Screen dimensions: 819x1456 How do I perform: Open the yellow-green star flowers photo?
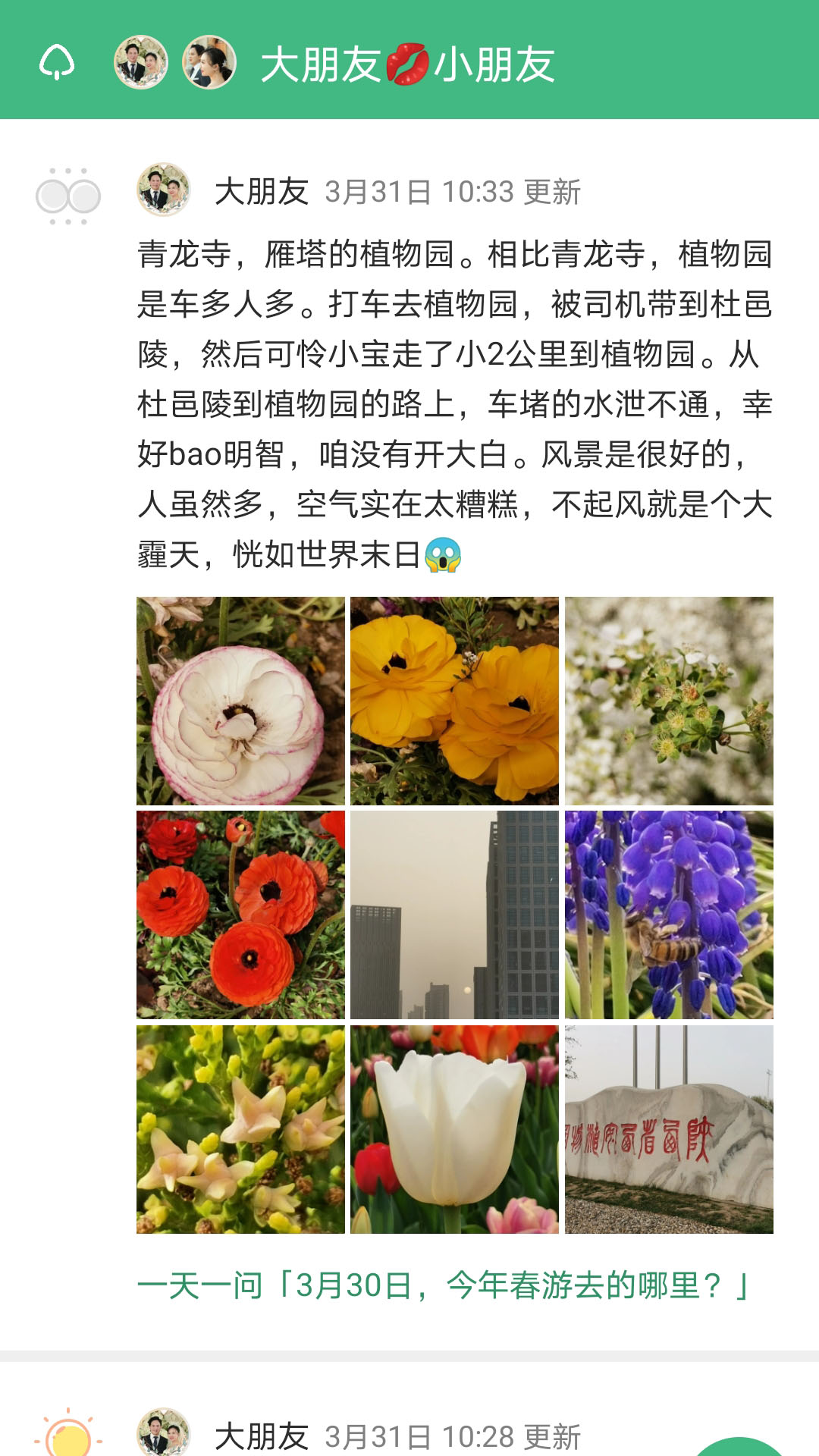(x=240, y=1129)
